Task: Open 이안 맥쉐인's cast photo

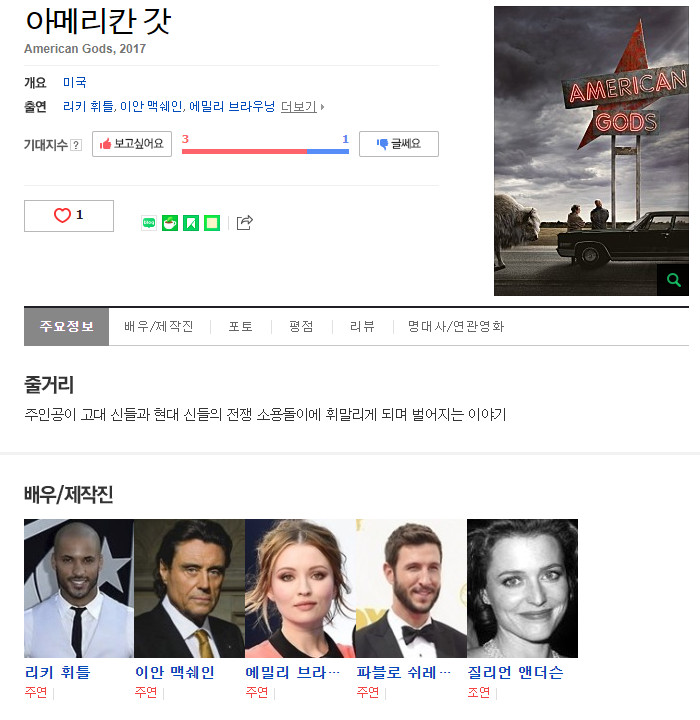Action: [189, 588]
